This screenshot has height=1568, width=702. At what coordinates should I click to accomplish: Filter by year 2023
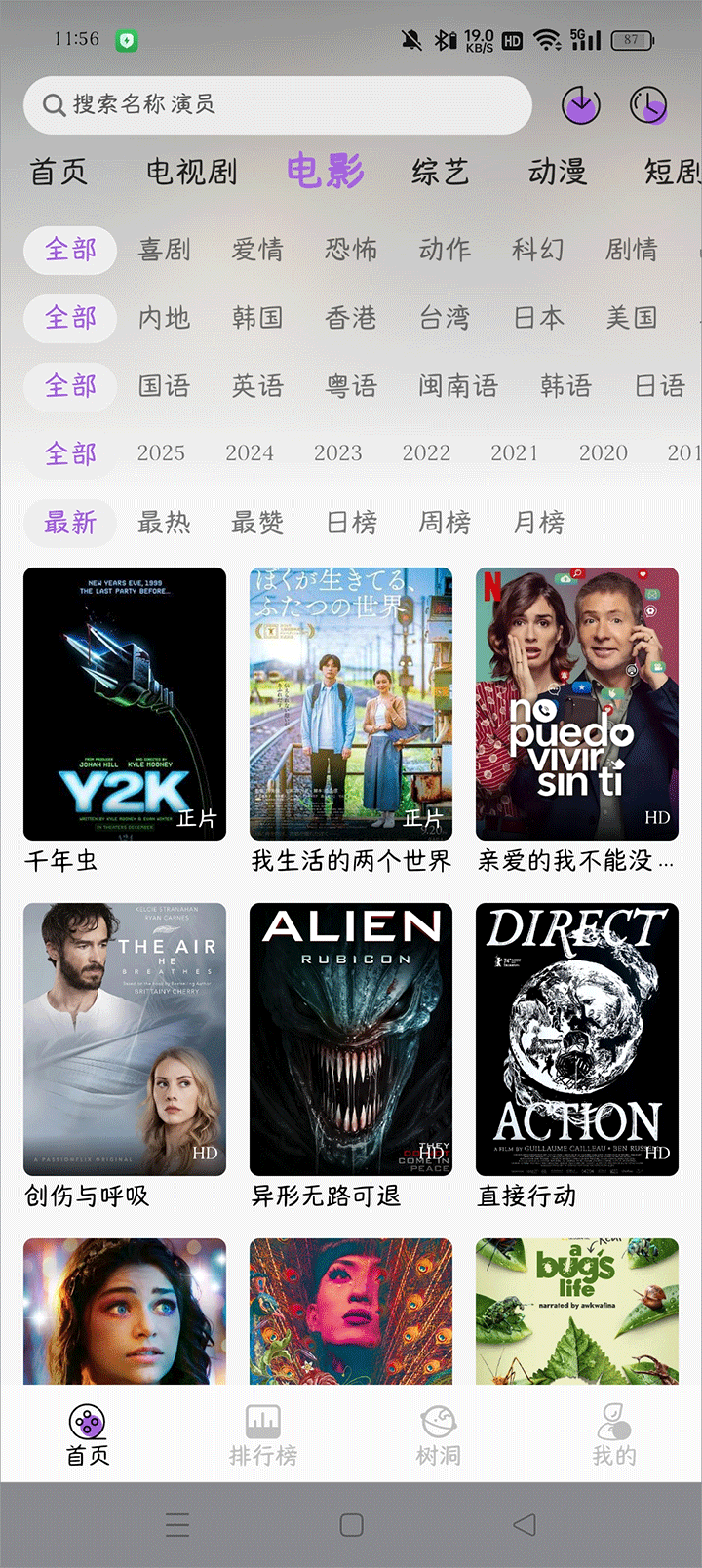(337, 453)
